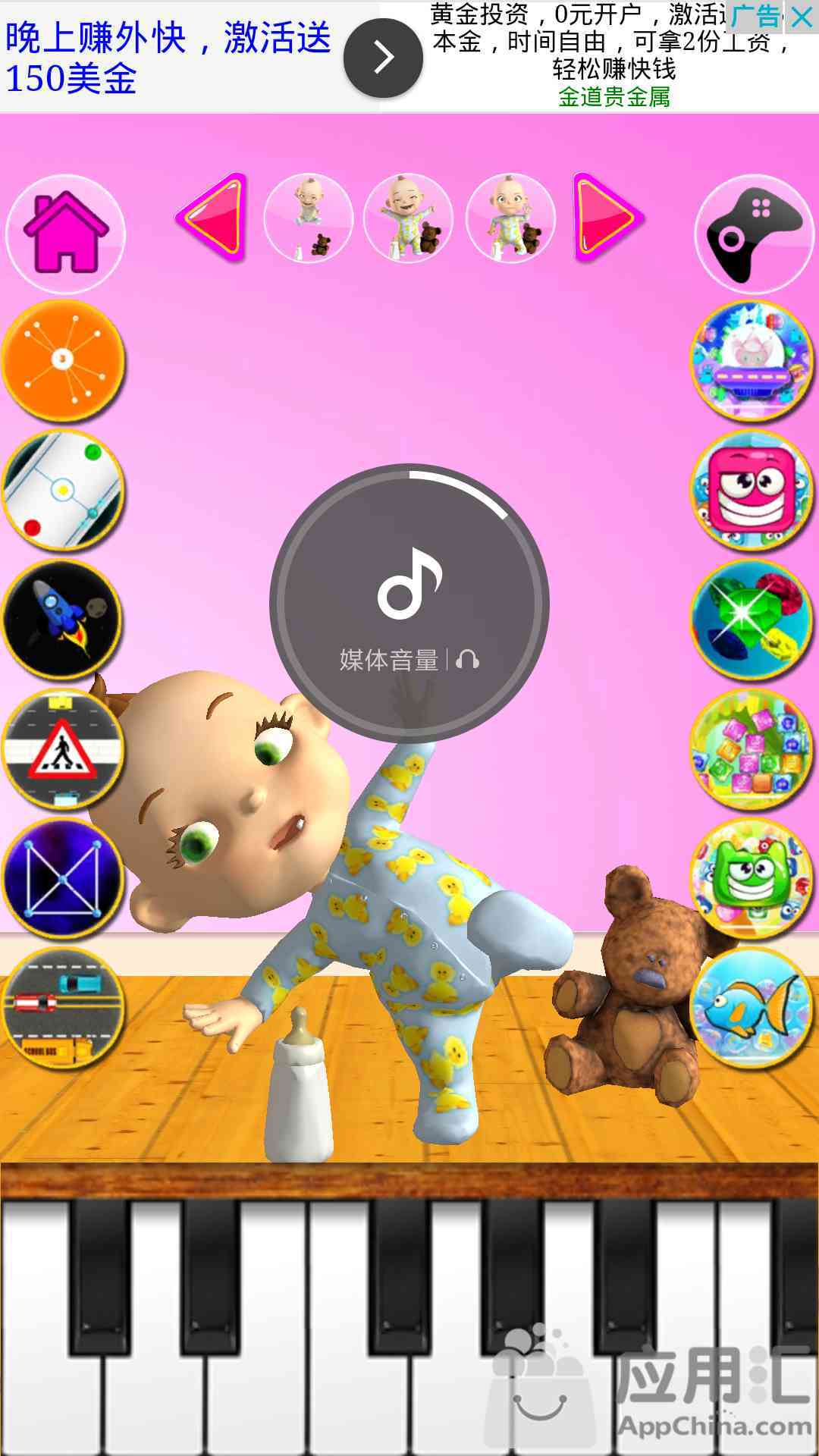Tap the pink right arrow
This screenshot has height=1456, width=819.
tap(607, 218)
